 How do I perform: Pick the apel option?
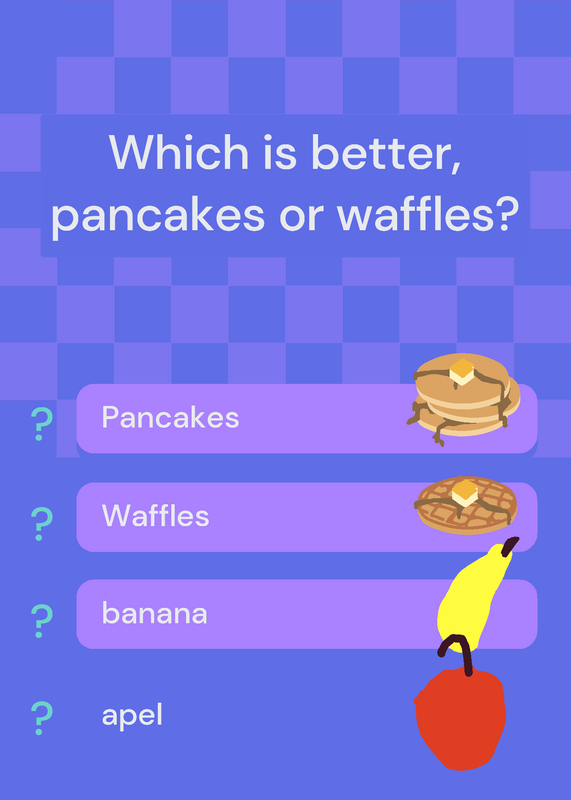click(x=307, y=715)
